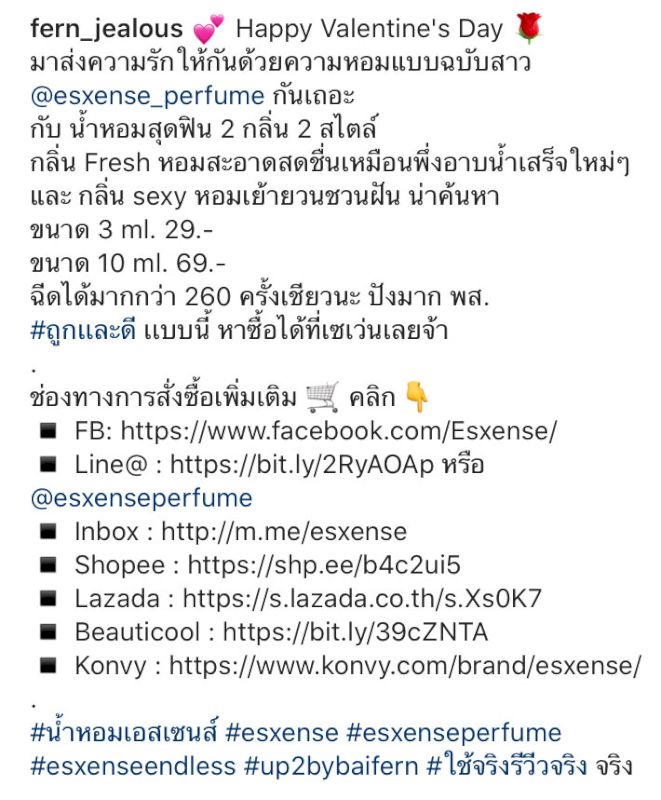Open hashtag #esxenseperfume
661x800 pixels.
coord(454,733)
